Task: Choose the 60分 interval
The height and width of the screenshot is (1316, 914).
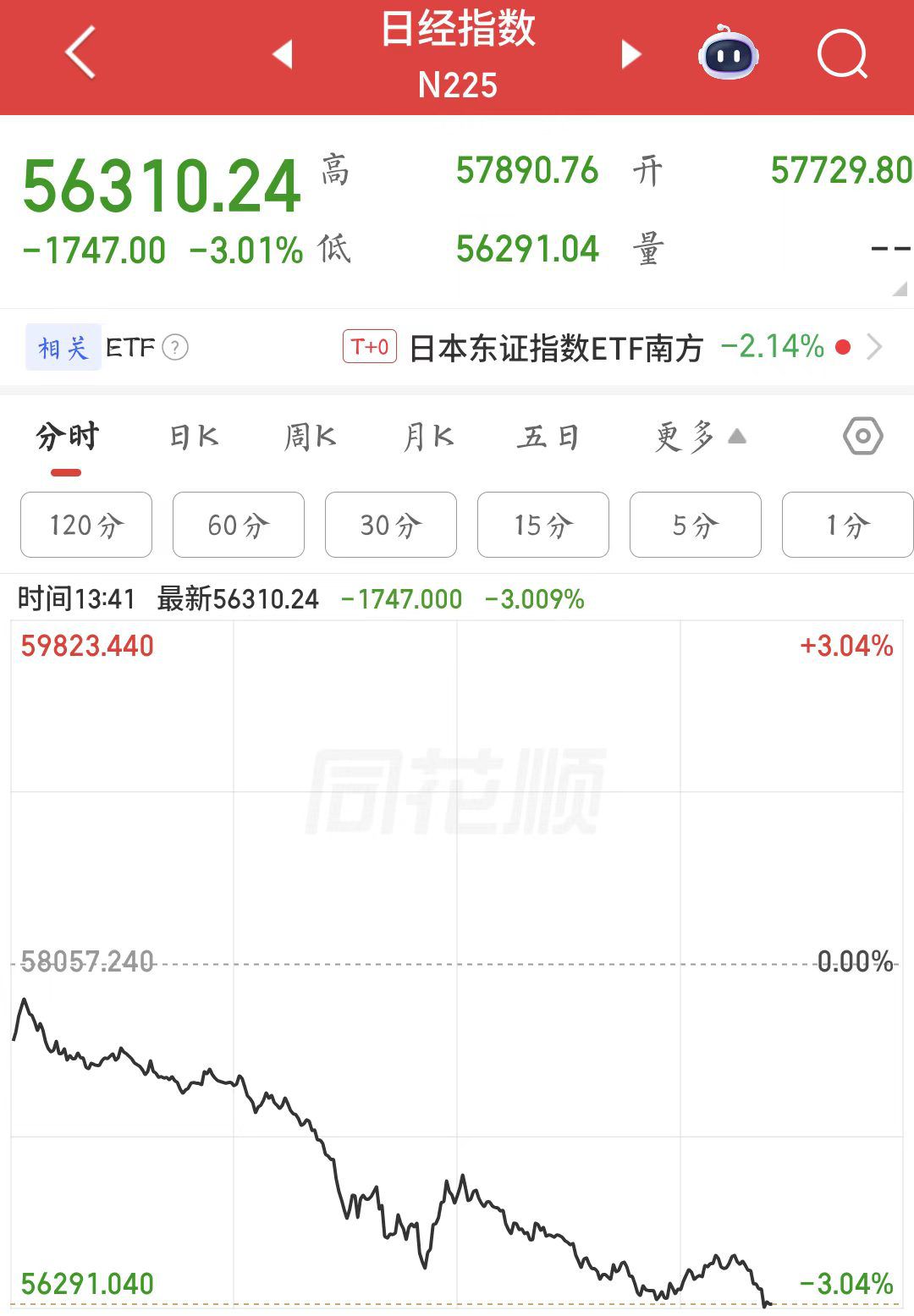Action: [x=239, y=525]
